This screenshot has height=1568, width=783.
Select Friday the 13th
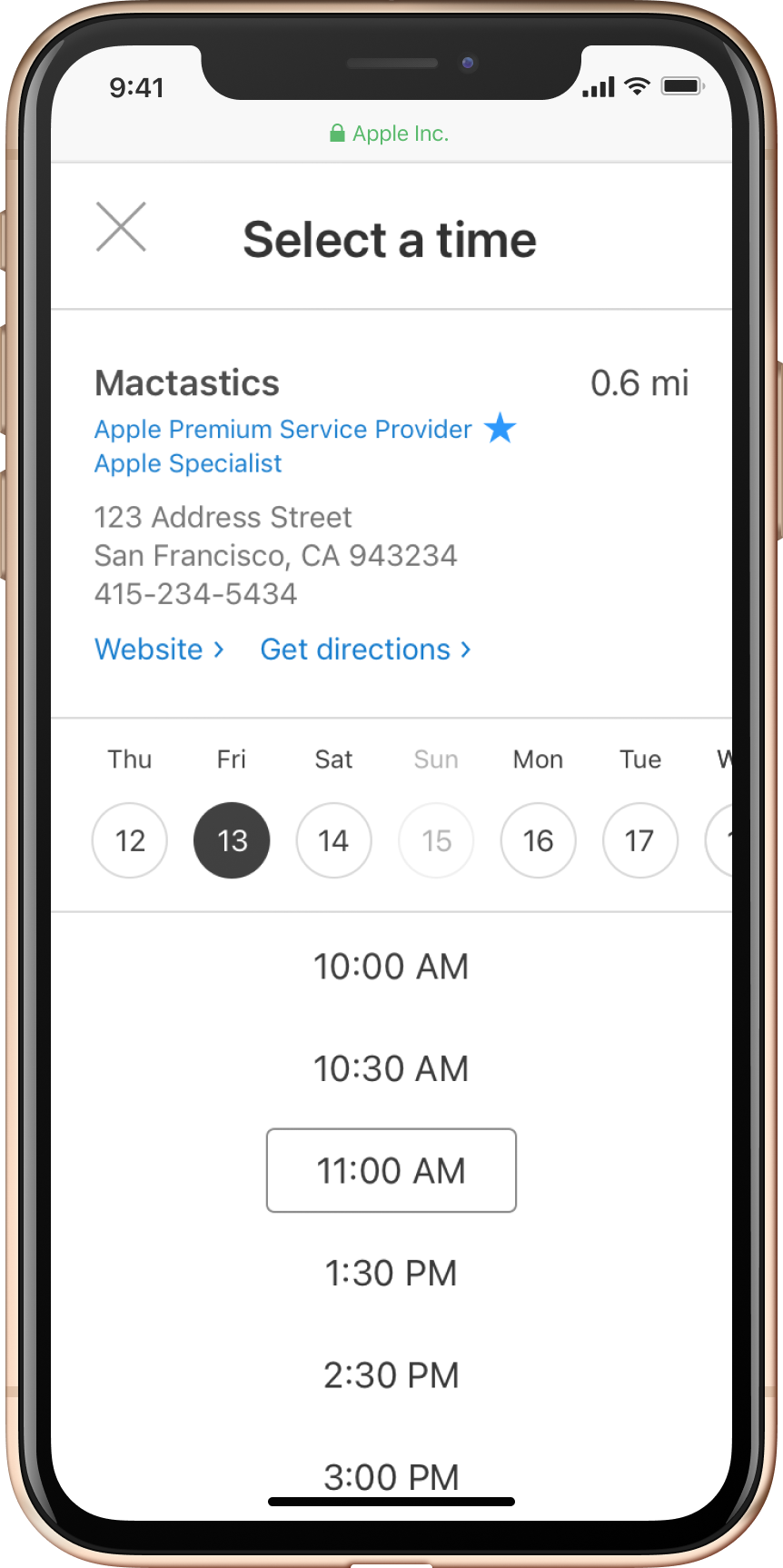pyautogui.click(x=232, y=840)
